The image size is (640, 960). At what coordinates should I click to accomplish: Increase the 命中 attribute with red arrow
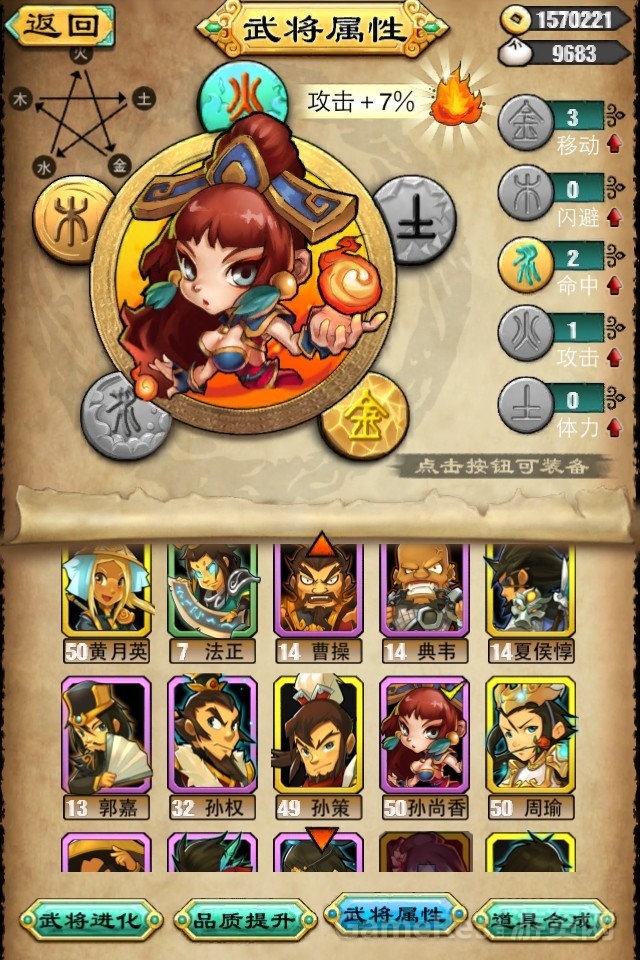pyautogui.click(x=615, y=286)
